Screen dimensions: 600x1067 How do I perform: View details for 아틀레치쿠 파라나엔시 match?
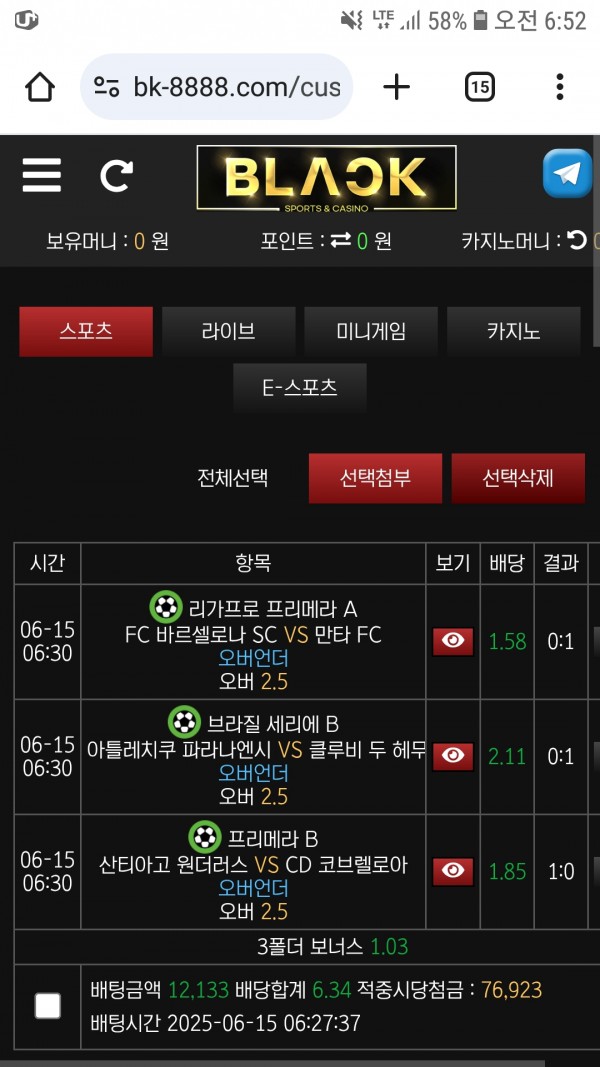pyautogui.click(x=453, y=756)
